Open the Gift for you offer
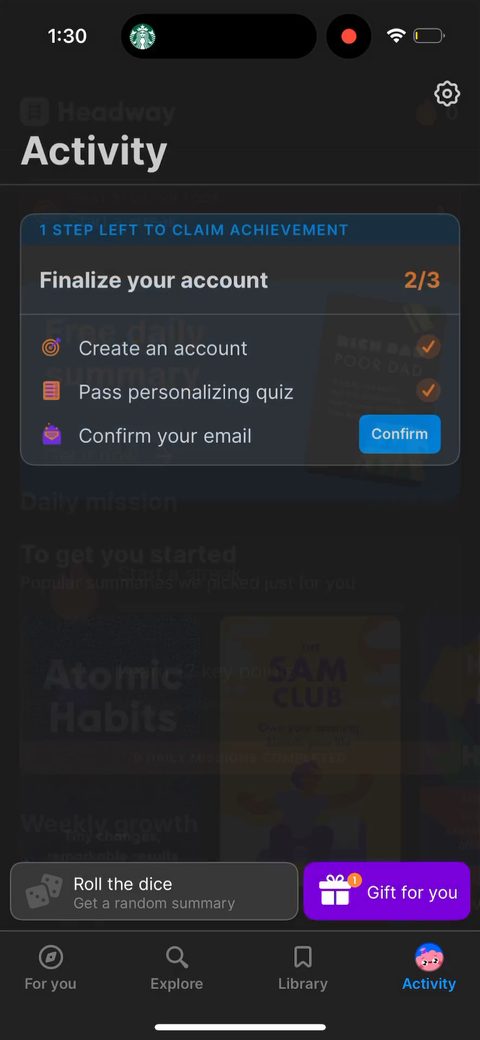Viewport: 480px width, 1040px height. pyautogui.click(x=387, y=891)
